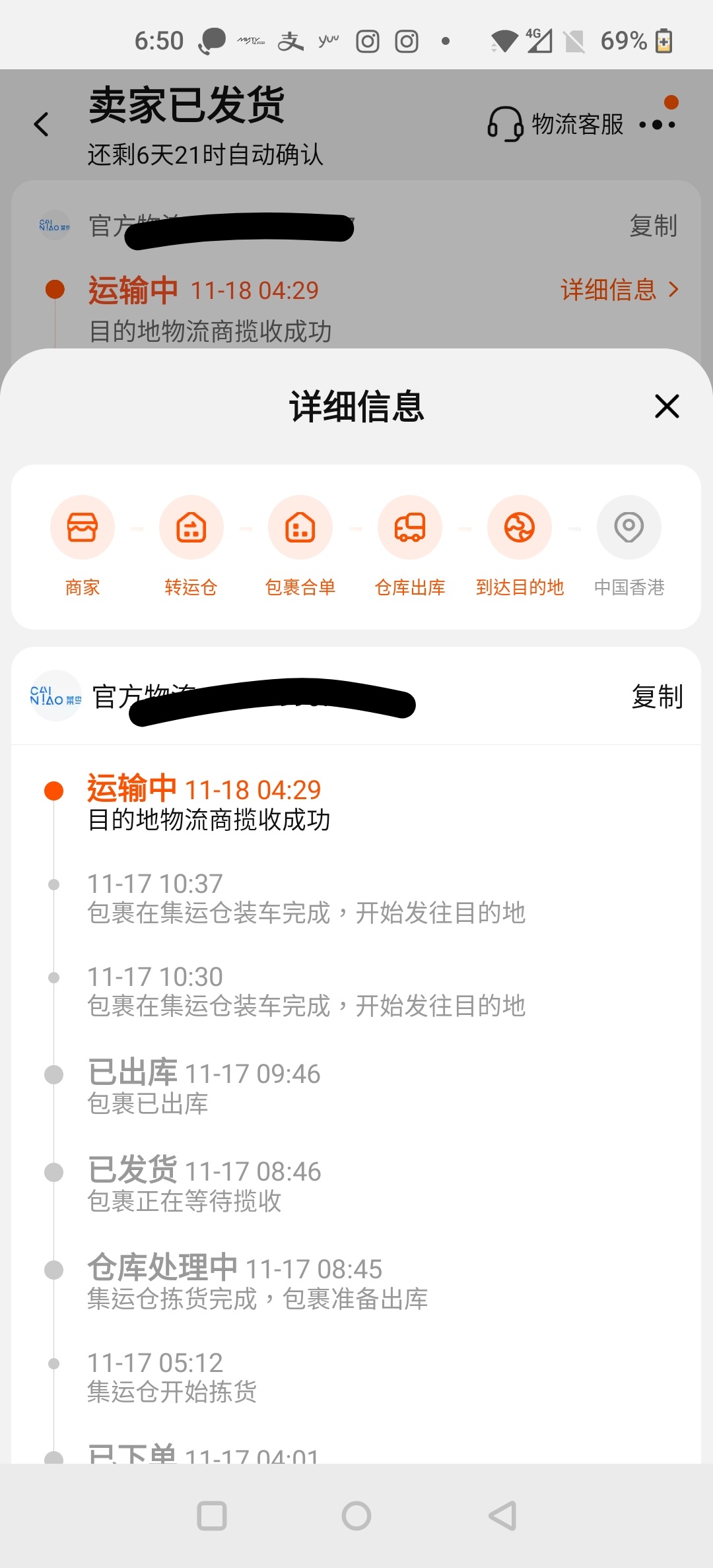Open the three-dot overflow menu
The width and height of the screenshot is (713, 1568).
[658, 124]
